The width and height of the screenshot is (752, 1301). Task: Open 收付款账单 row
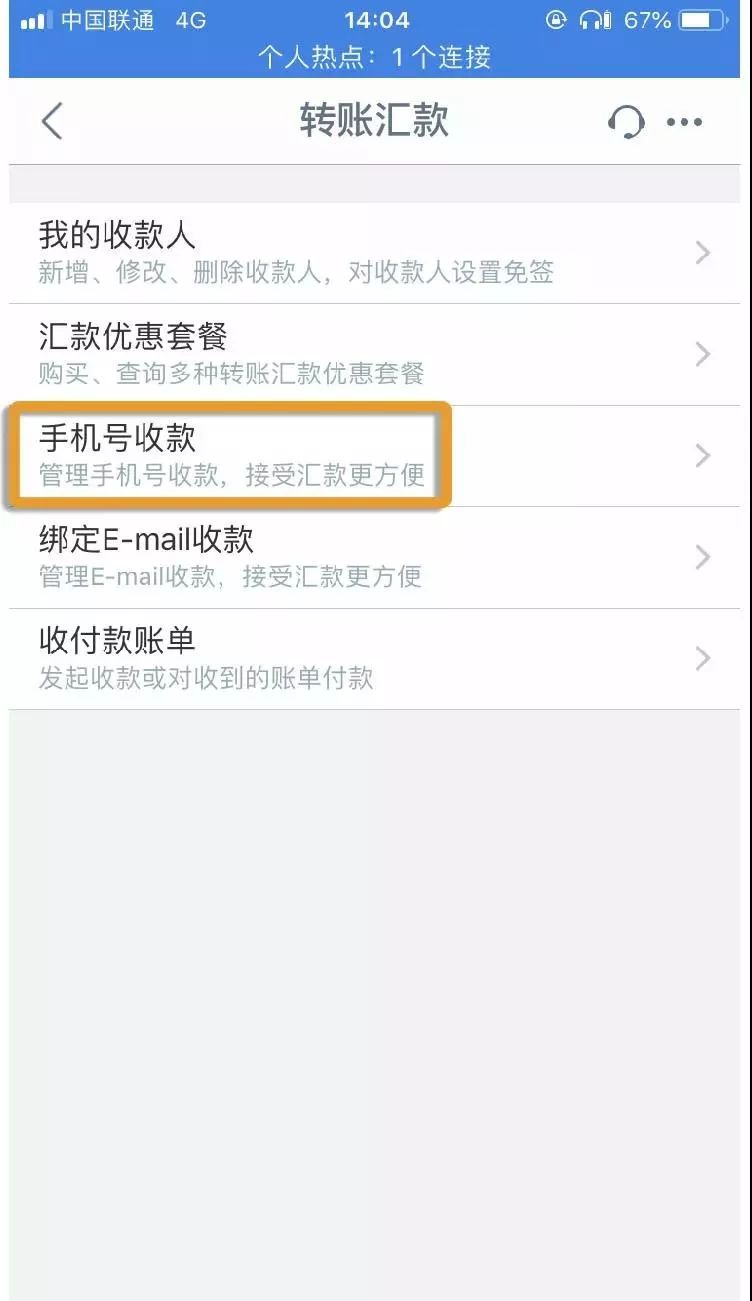(x=376, y=658)
